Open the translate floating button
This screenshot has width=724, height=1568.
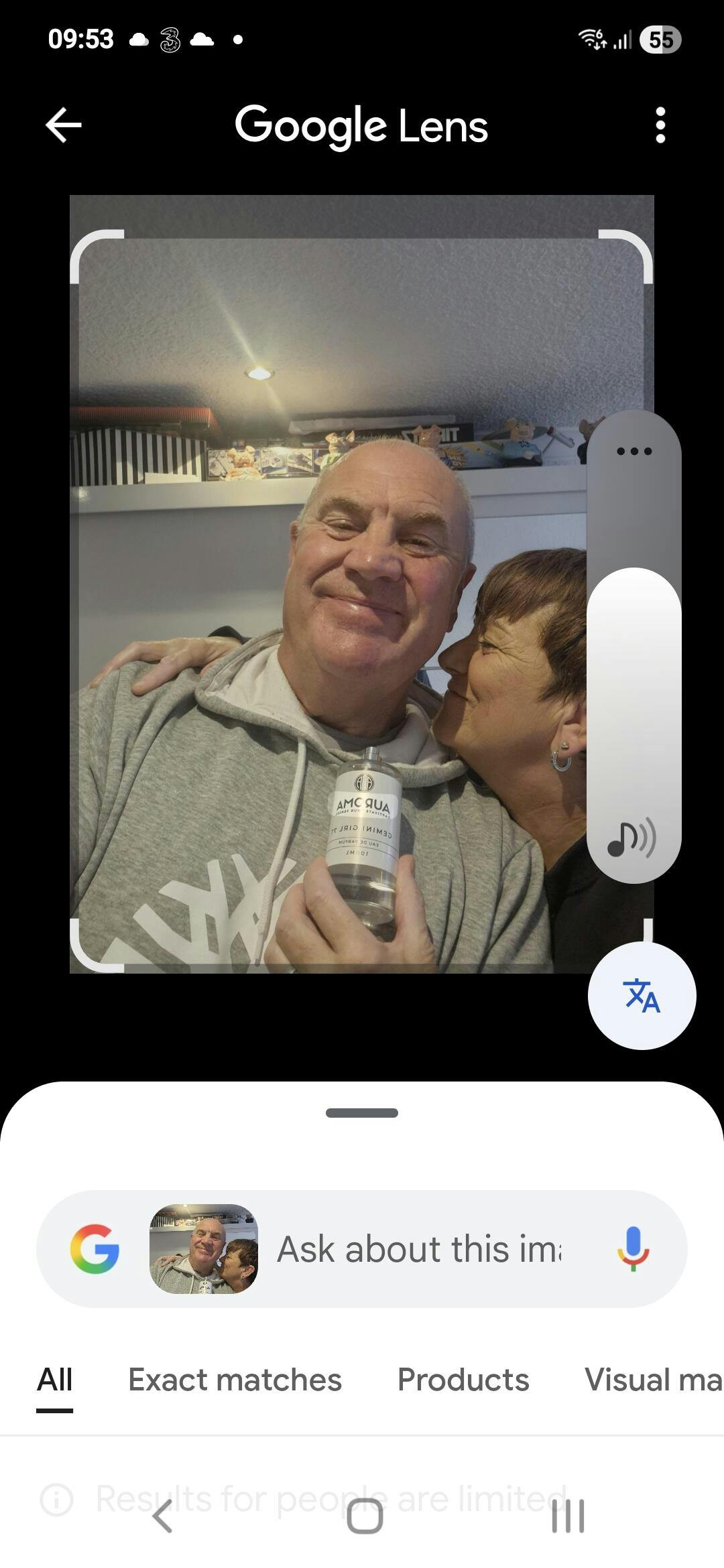(642, 996)
